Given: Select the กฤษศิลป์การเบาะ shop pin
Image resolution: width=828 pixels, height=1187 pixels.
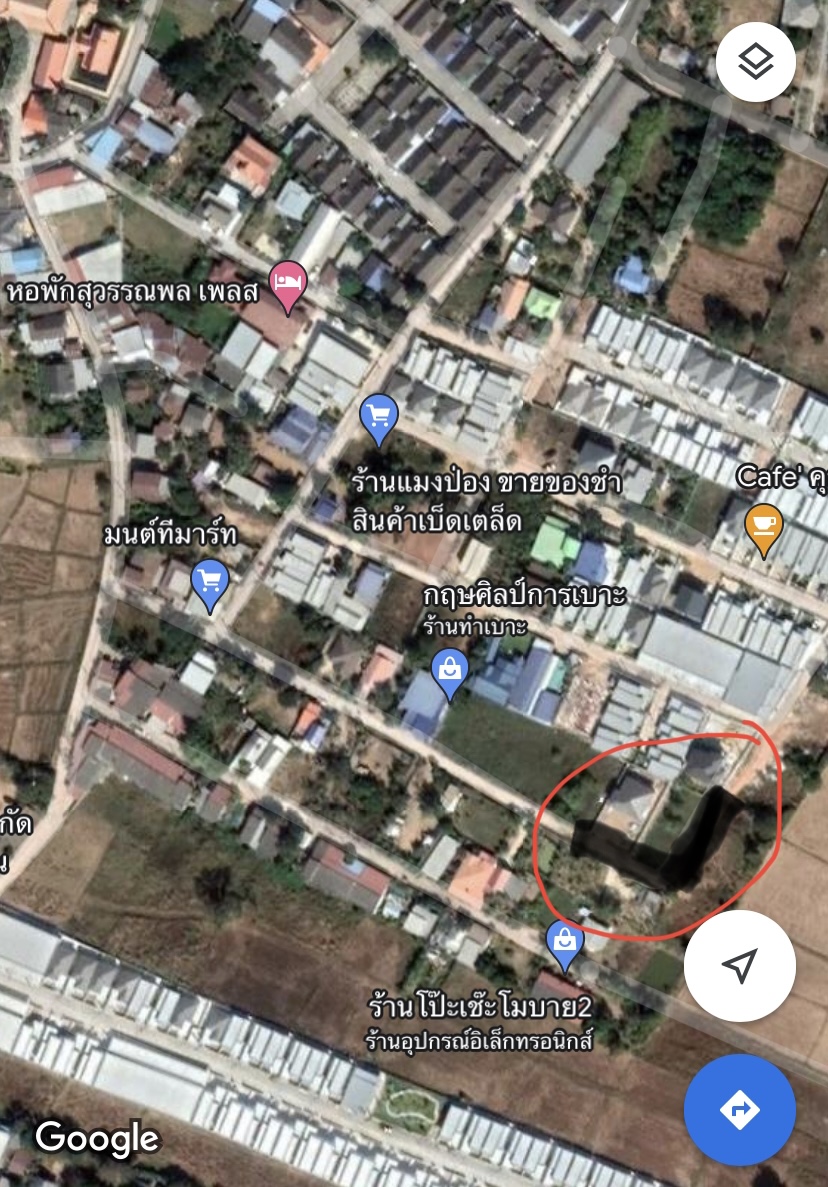Looking at the screenshot, I should point(449,671).
